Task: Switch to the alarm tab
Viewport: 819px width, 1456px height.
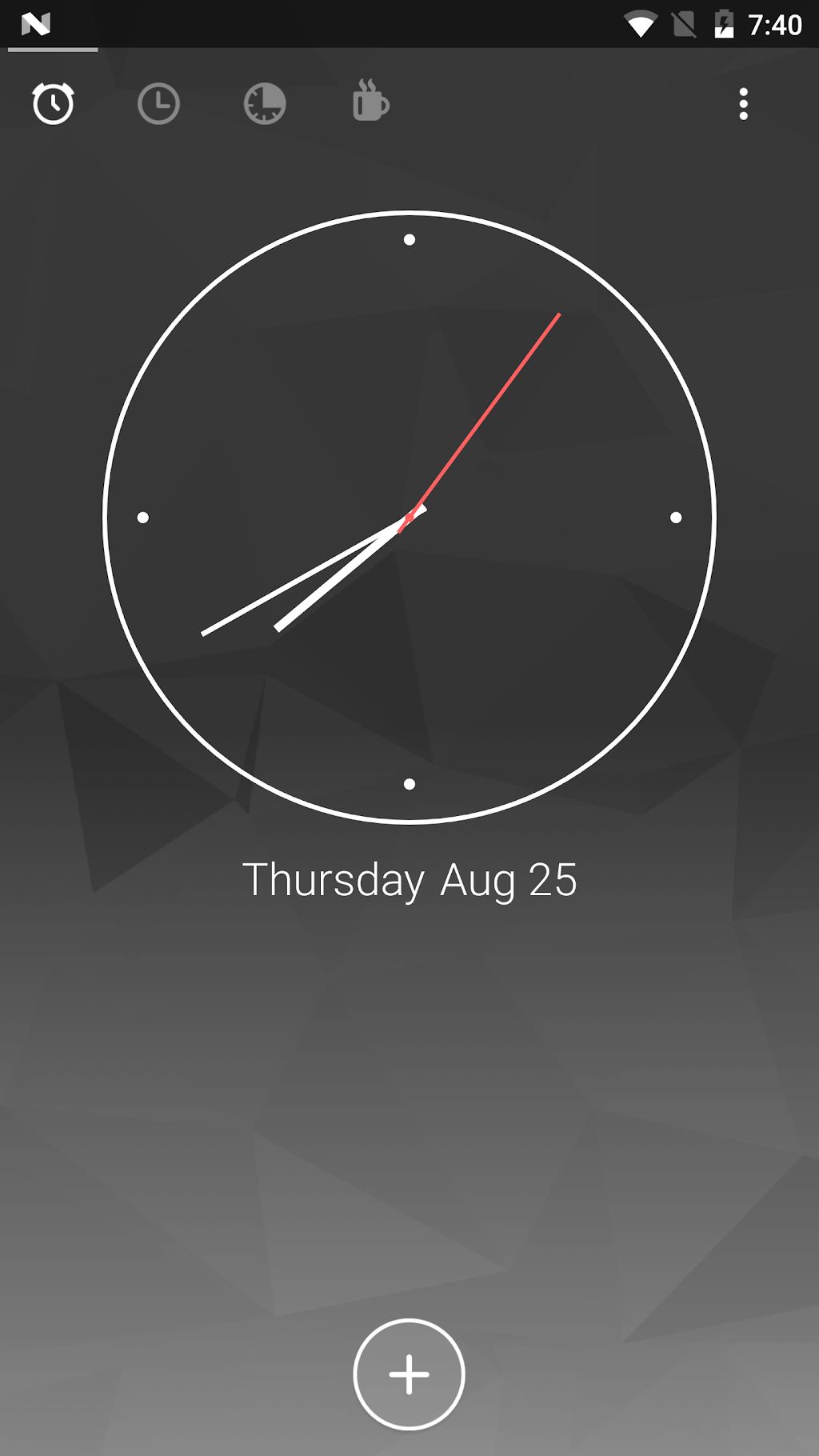Action: [53, 103]
